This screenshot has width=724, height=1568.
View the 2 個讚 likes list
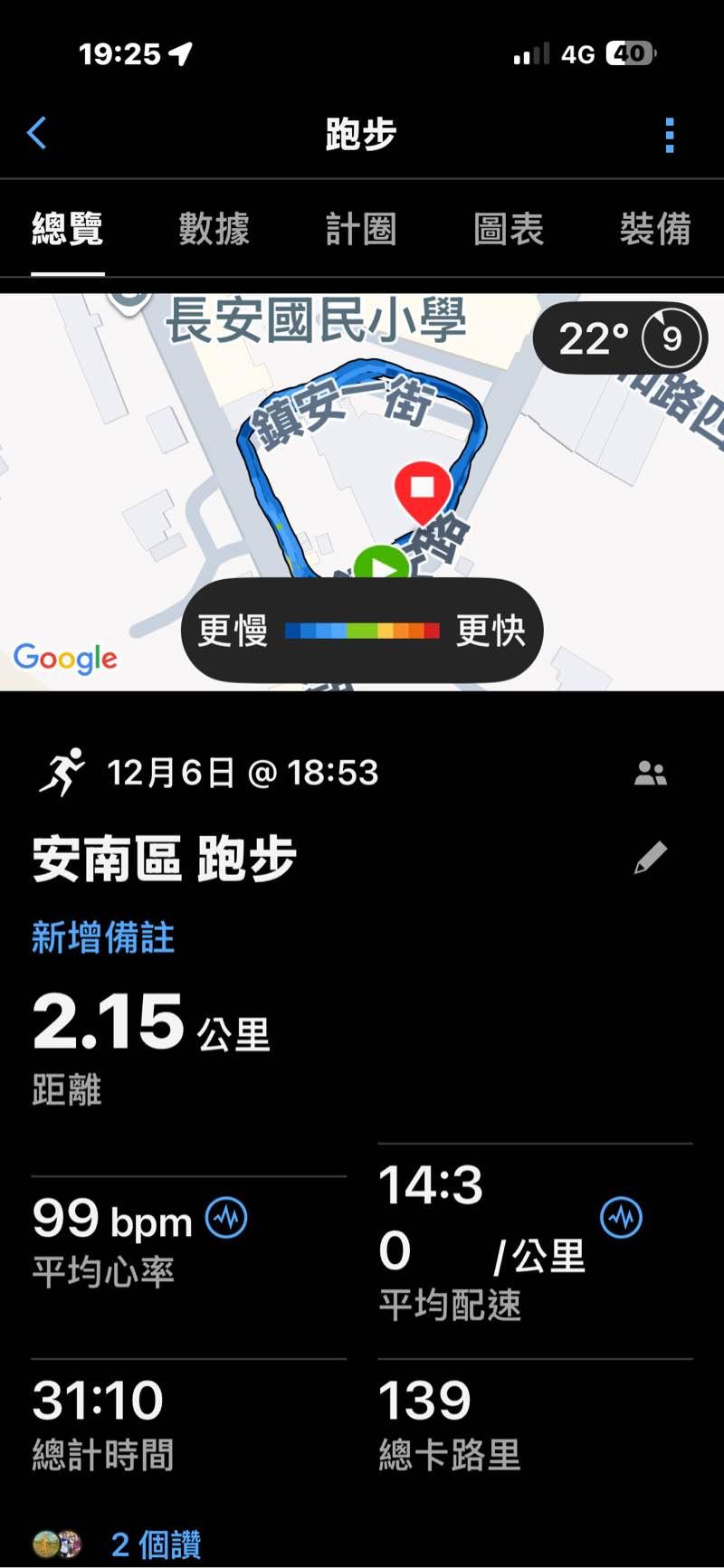click(155, 1544)
